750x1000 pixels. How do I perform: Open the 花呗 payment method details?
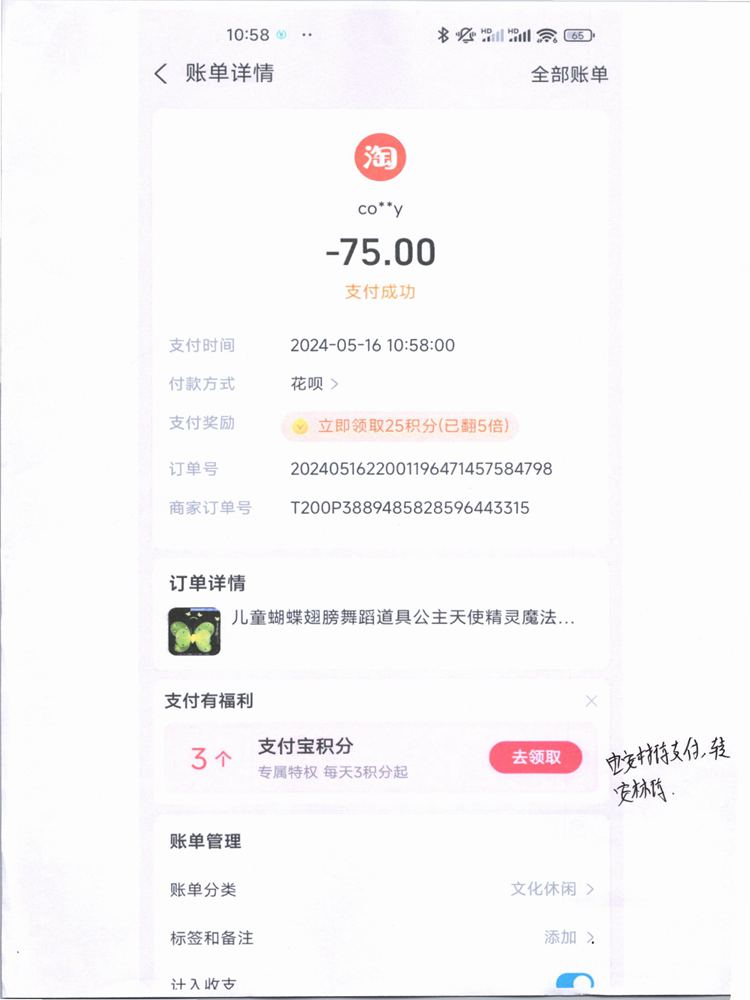[314, 384]
